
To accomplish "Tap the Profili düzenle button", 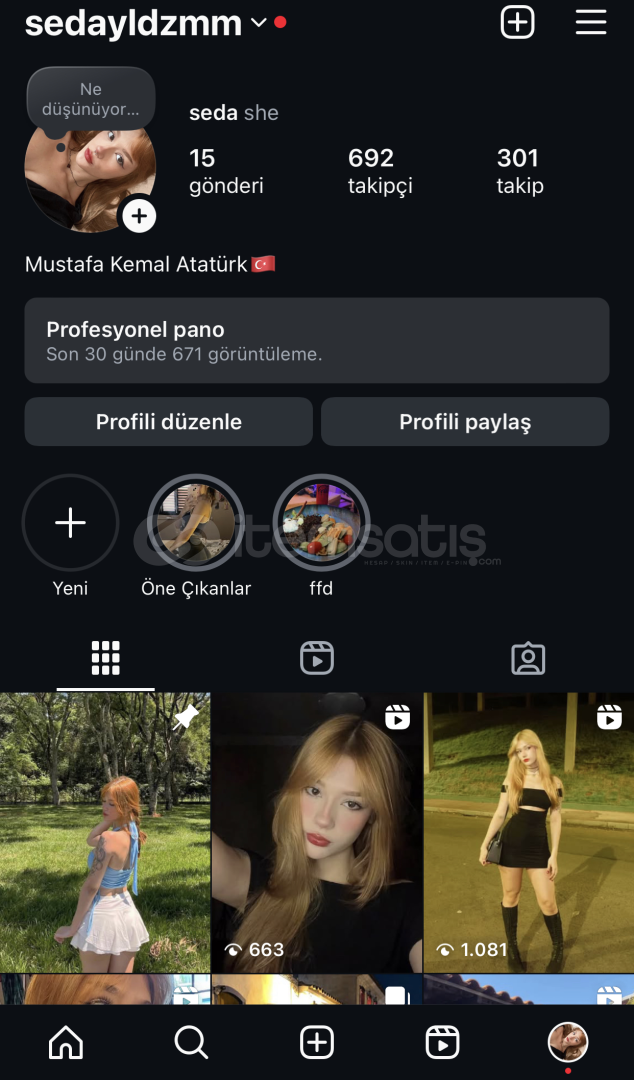I will [x=168, y=421].
